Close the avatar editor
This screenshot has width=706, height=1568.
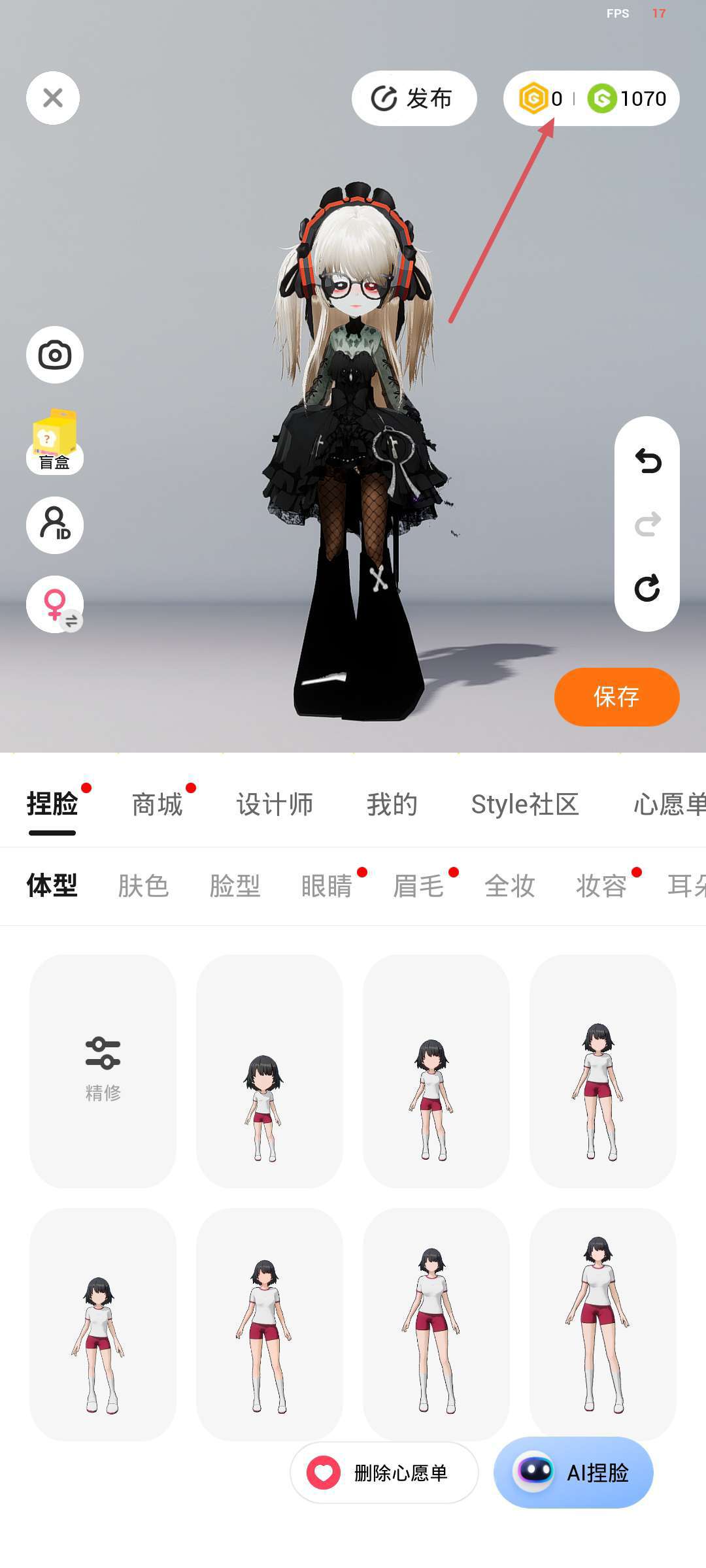click(x=53, y=98)
